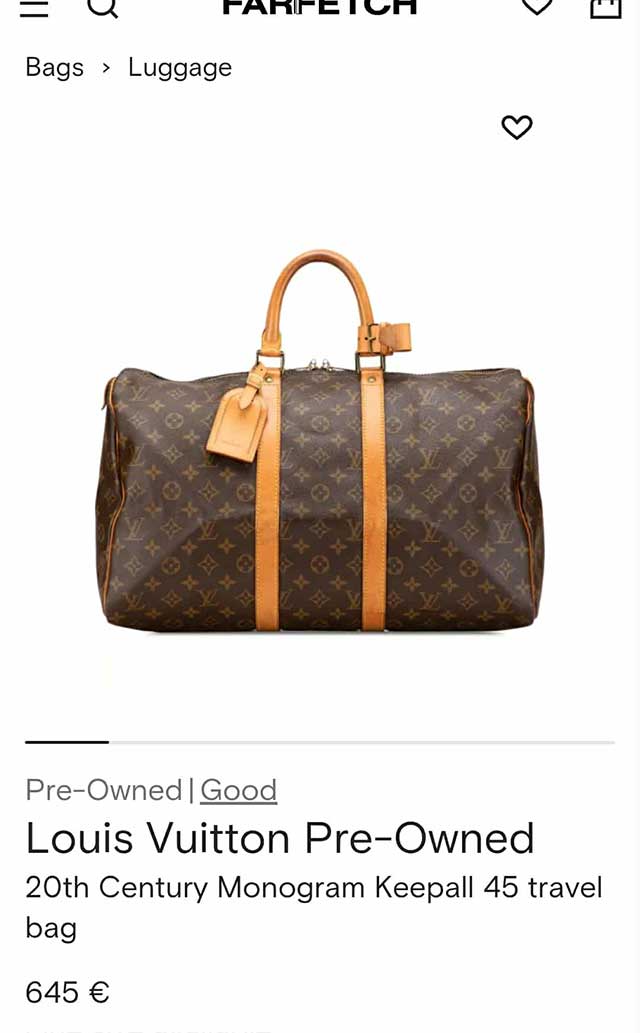Viewport: 640px width, 1033px height.
Task: Open the shopping bag
Action: point(605,7)
